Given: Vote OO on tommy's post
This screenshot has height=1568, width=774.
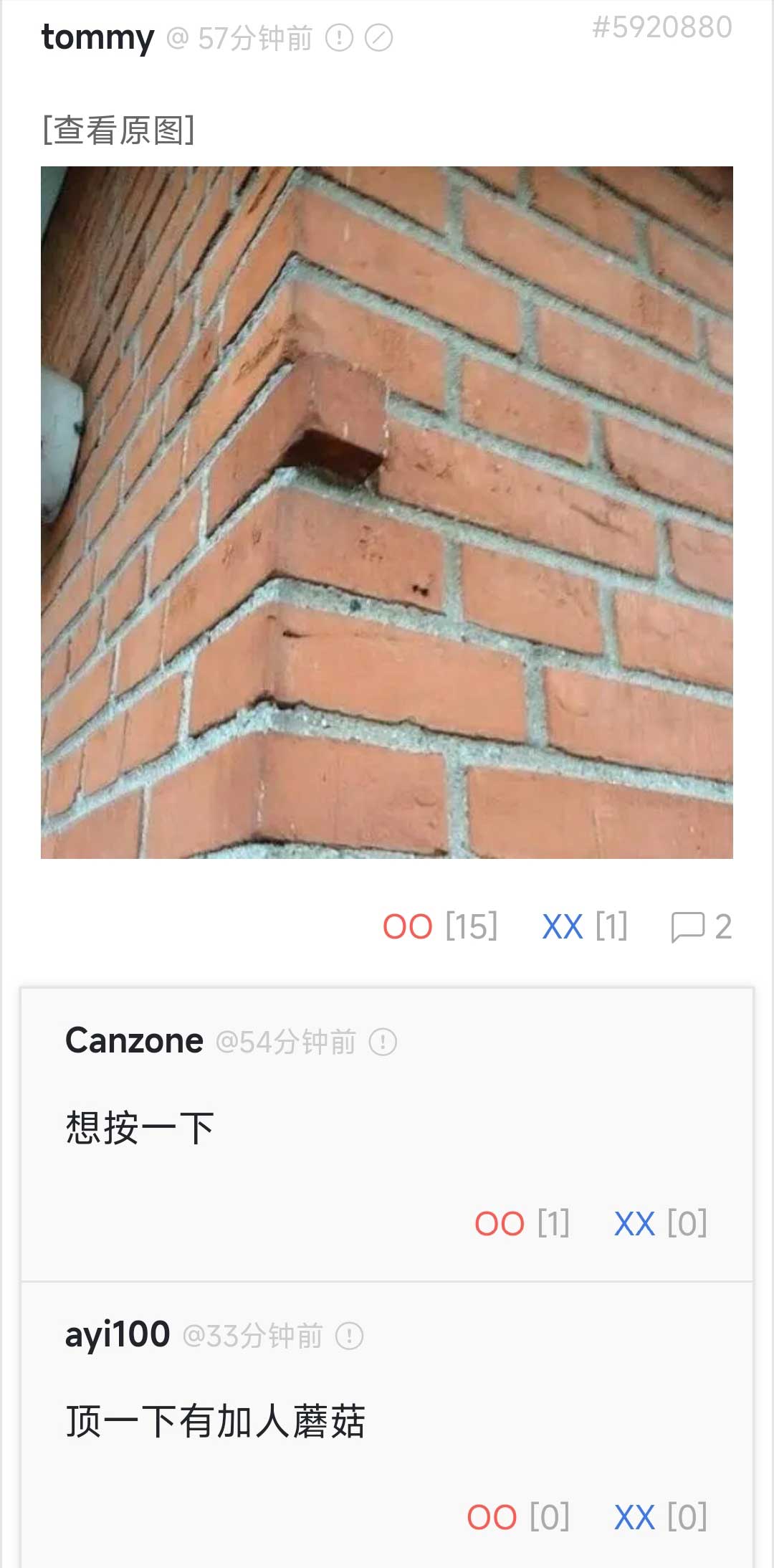Looking at the screenshot, I should [x=408, y=926].
